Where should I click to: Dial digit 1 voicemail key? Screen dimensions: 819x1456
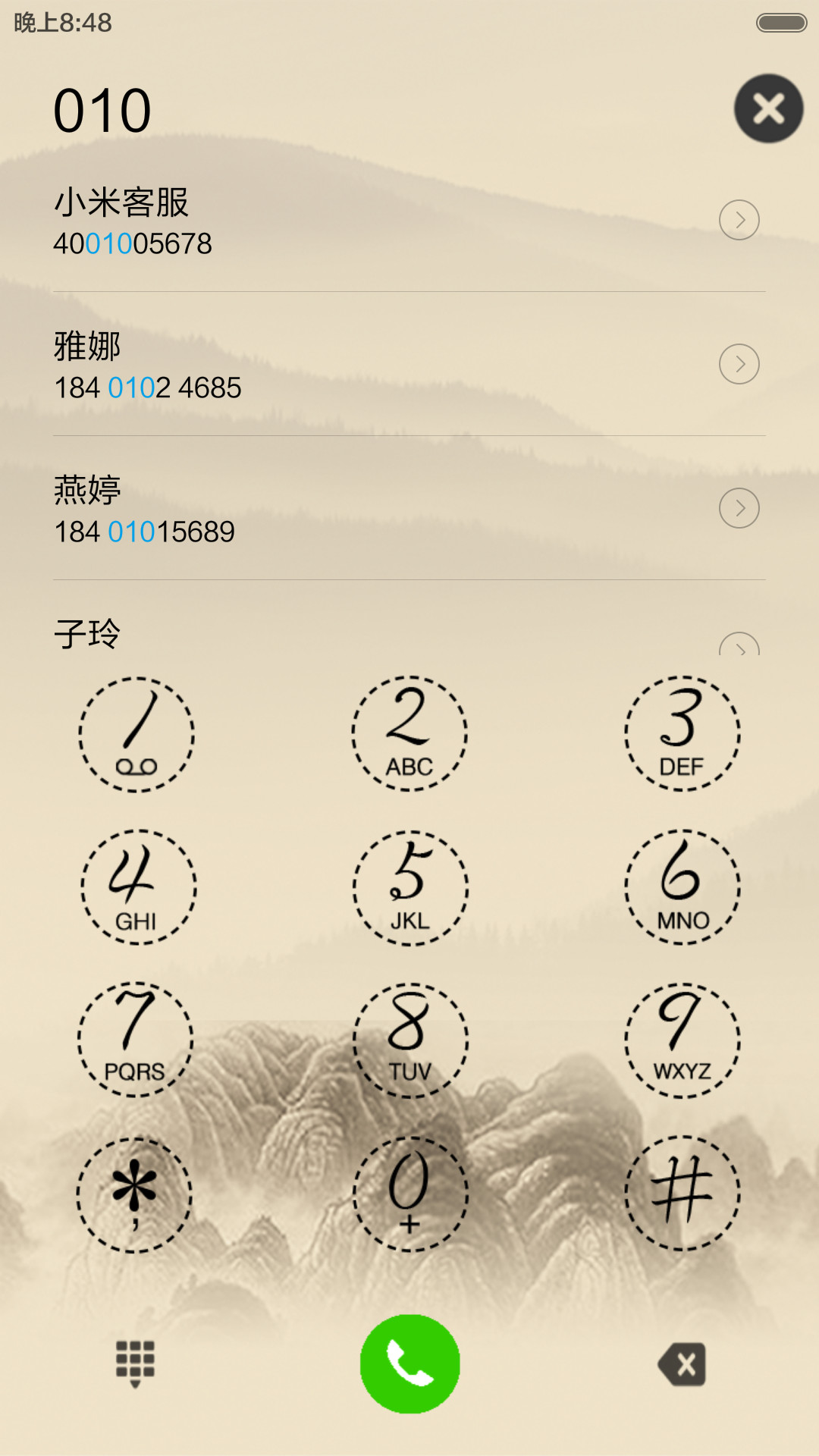point(136,735)
